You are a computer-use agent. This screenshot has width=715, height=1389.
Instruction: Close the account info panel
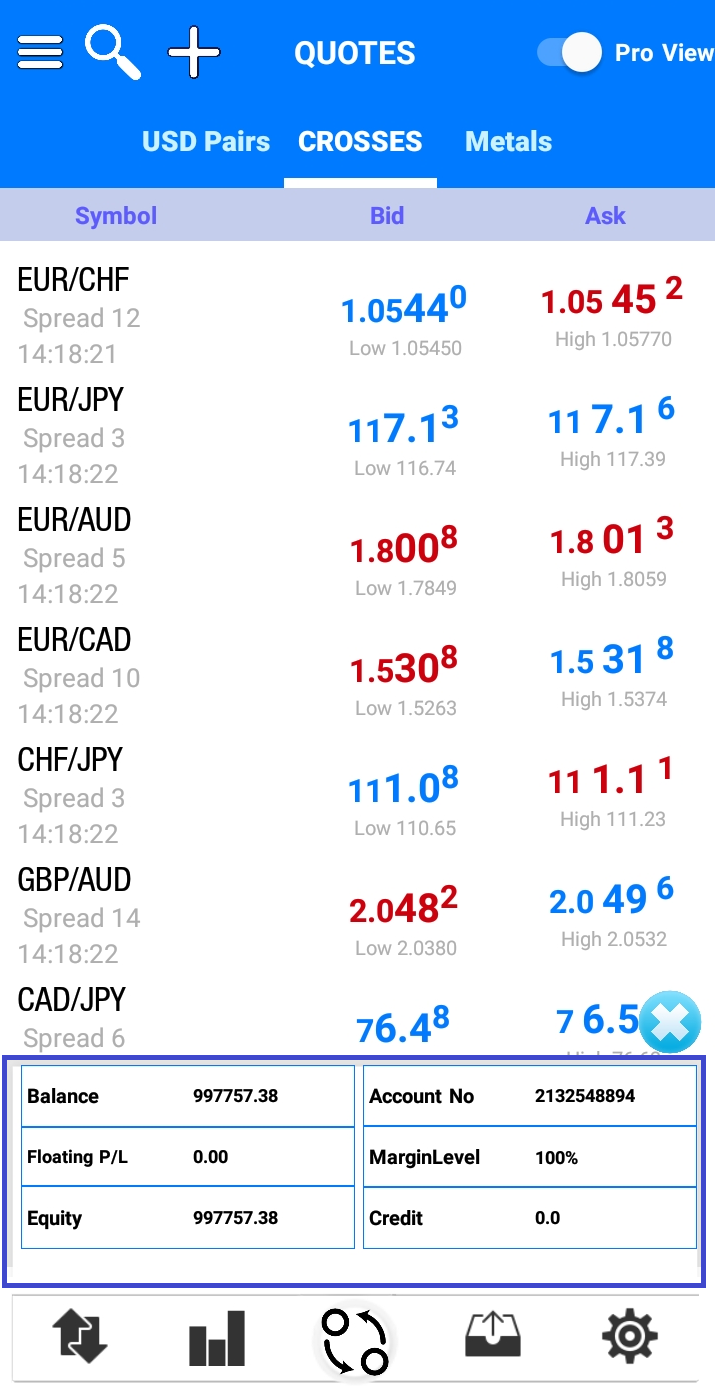point(670,1022)
